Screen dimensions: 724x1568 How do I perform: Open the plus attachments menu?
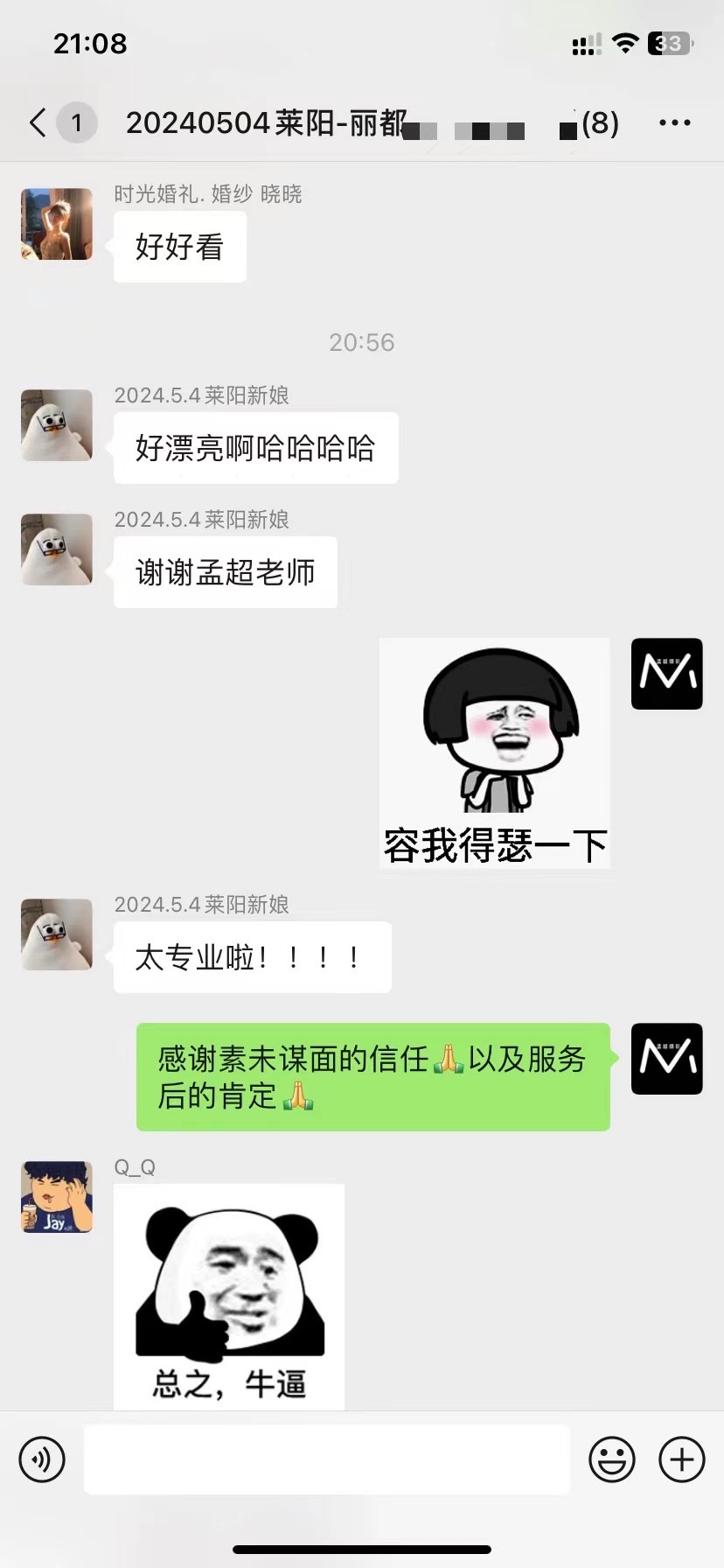click(682, 1459)
